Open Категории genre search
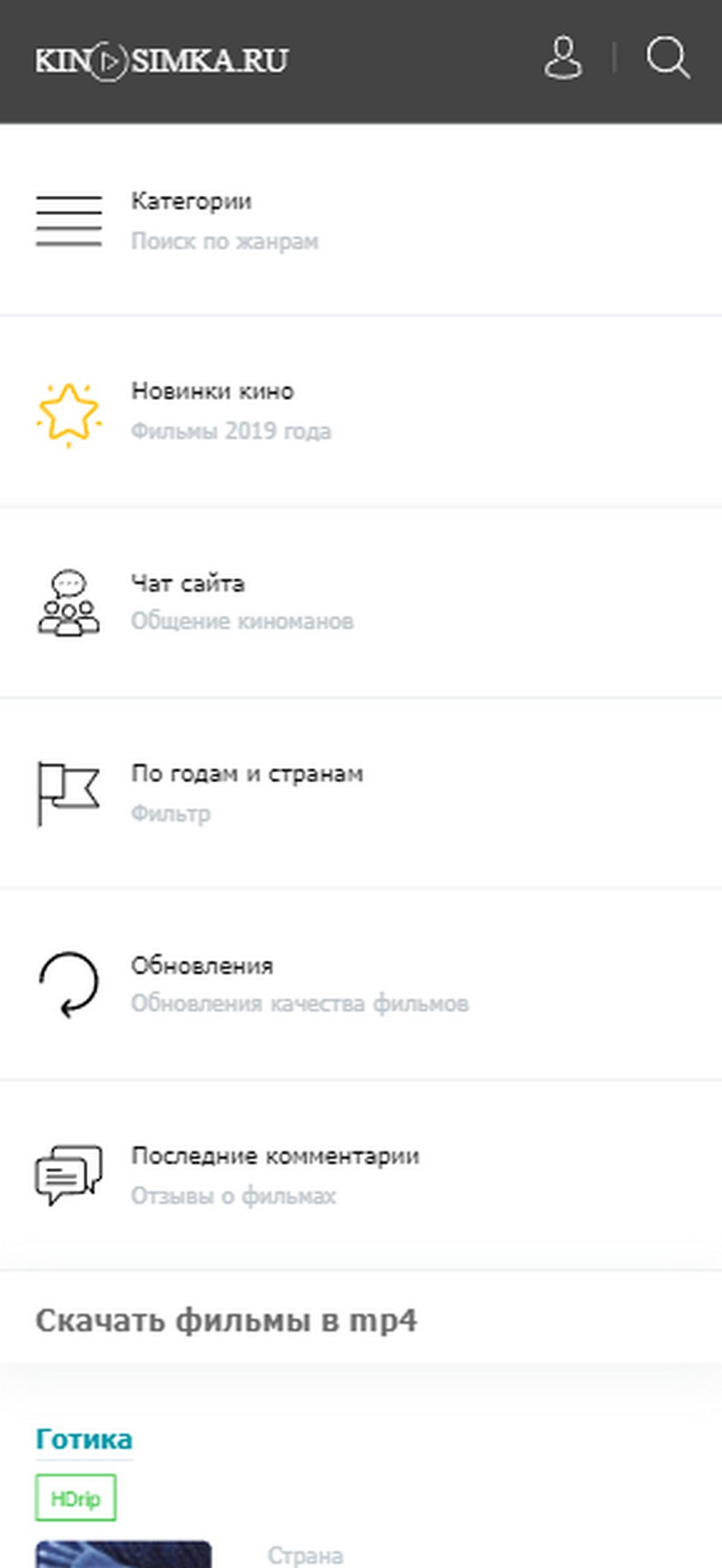The image size is (722, 1568). coord(361,220)
